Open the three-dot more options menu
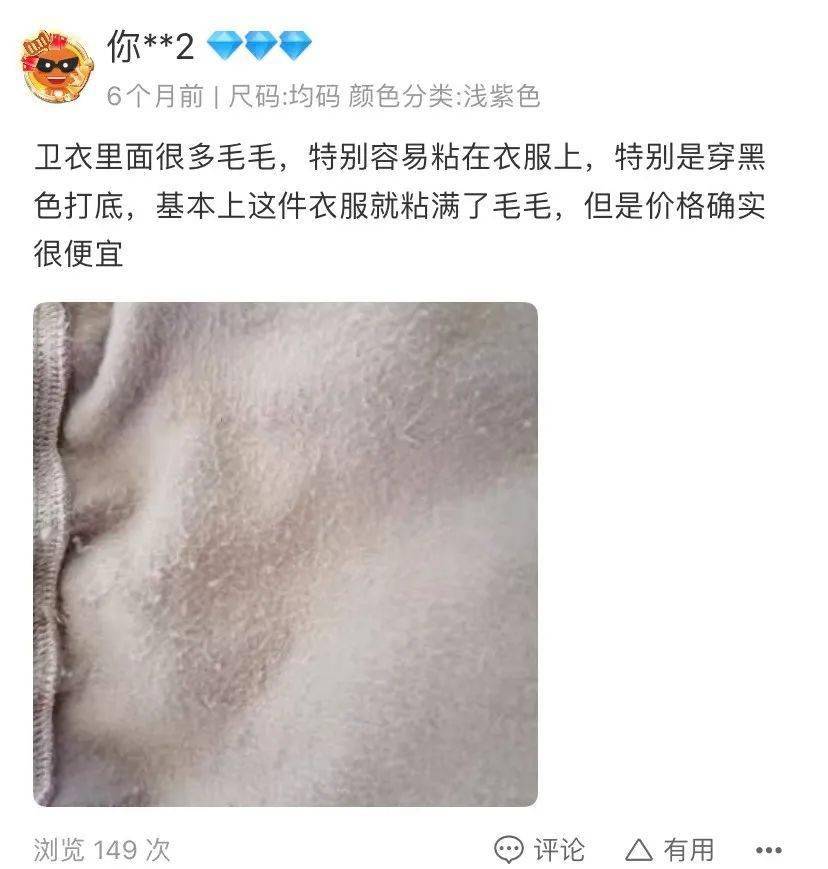 click(x=770, y=849)
